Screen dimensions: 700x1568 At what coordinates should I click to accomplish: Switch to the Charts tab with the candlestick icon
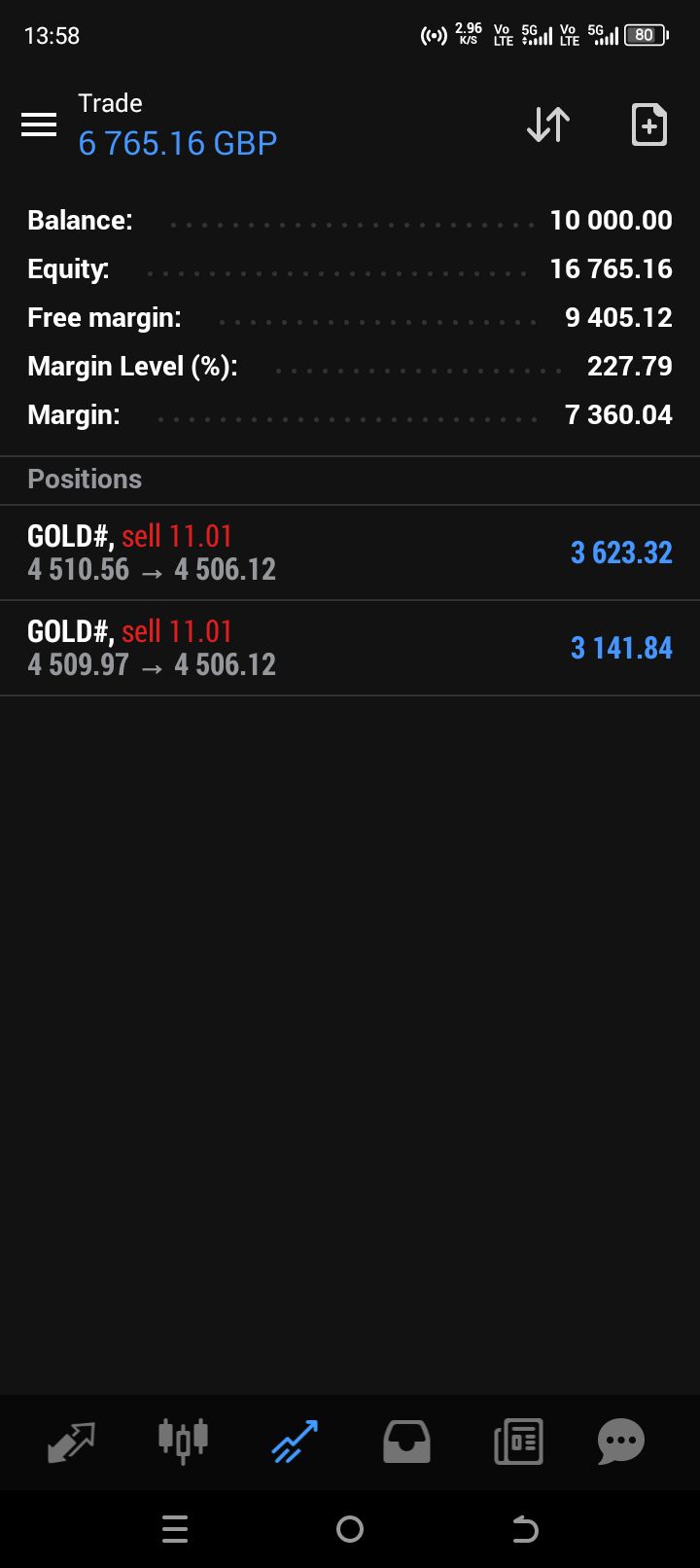click(183, 1440)
